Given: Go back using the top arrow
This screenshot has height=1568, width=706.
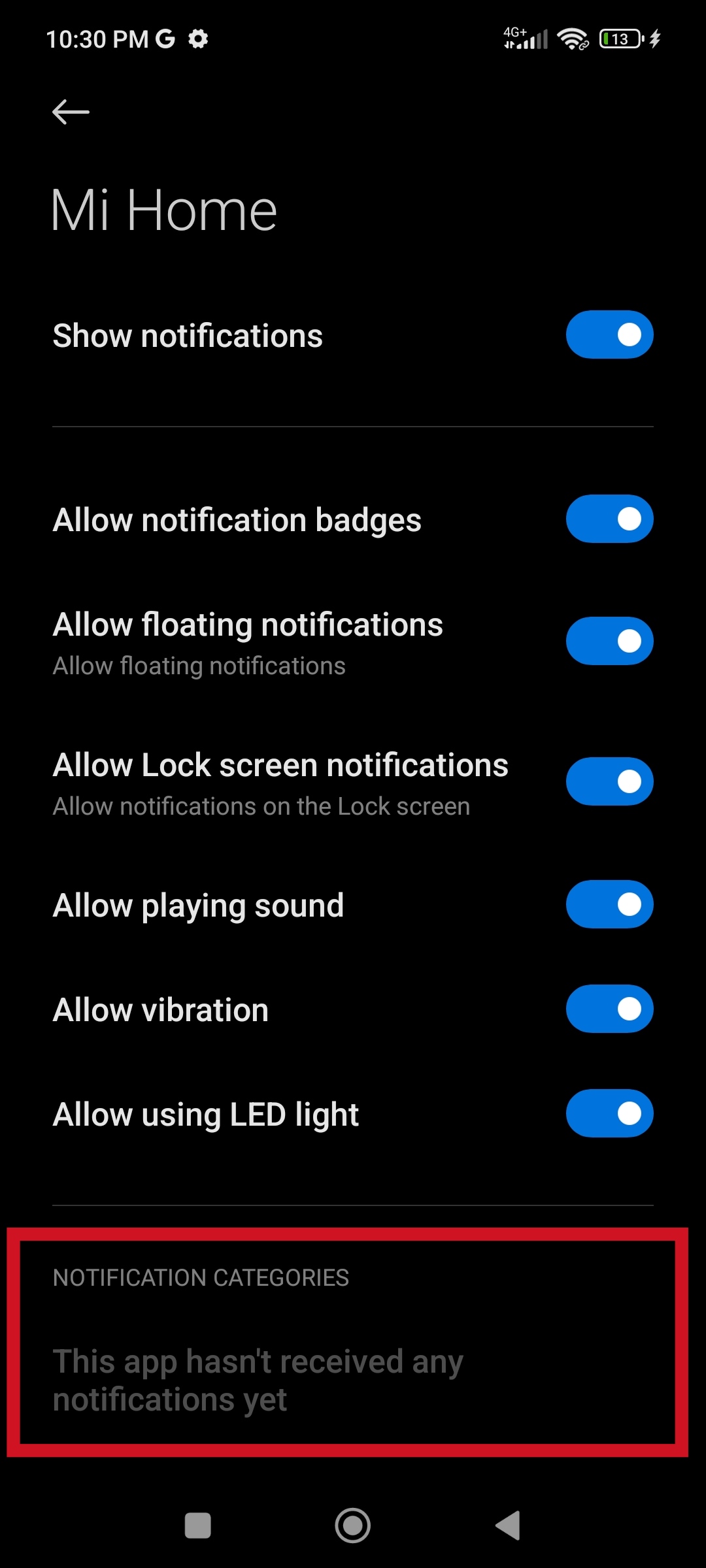Looking at the screenshot, I should coord(71,112).
